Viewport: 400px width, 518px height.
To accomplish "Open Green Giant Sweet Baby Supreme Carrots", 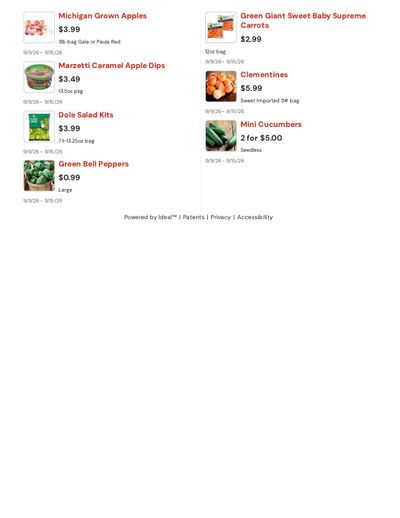I will (303, 20).
